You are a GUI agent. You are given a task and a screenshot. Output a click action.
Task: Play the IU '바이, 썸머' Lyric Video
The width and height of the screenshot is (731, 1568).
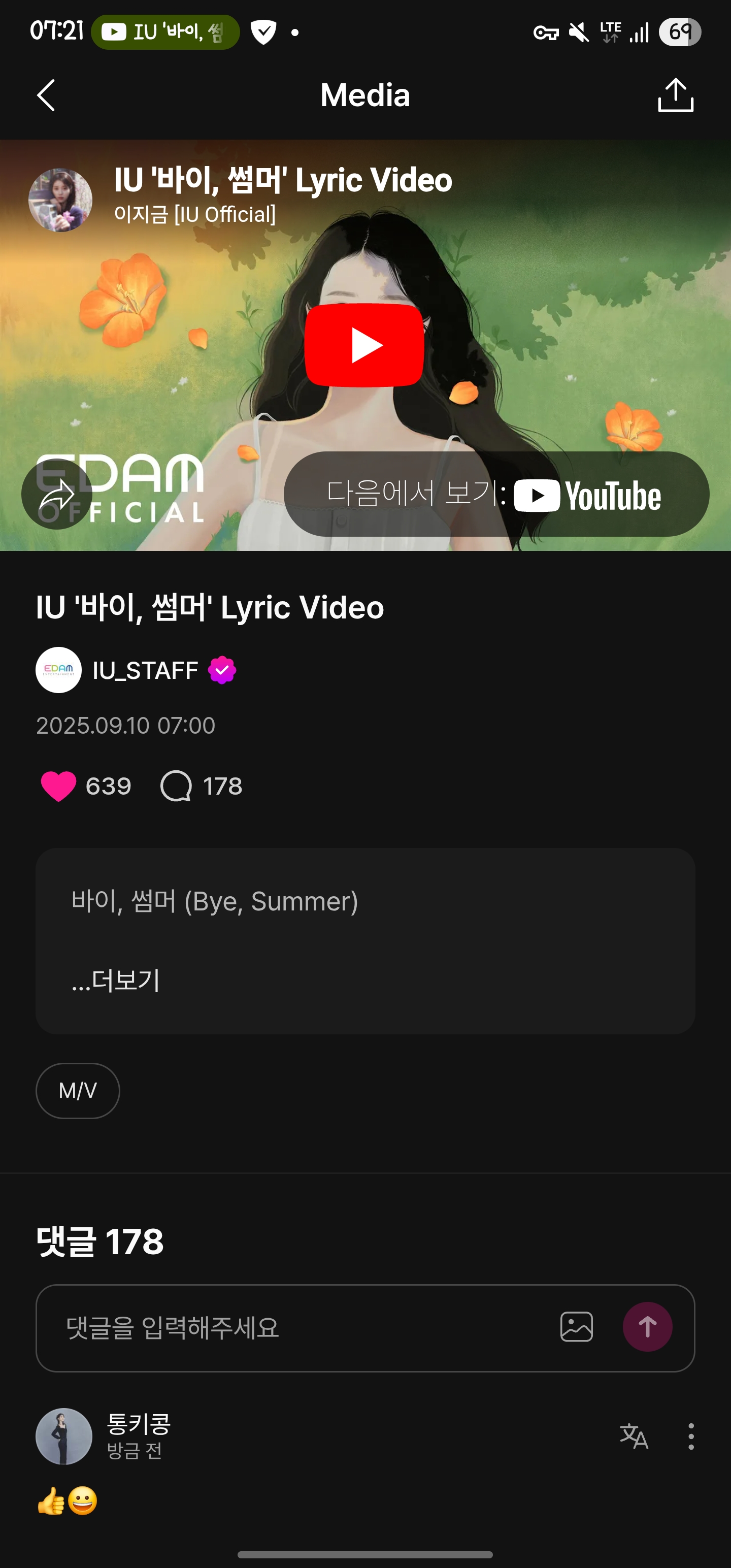(364, 345)
